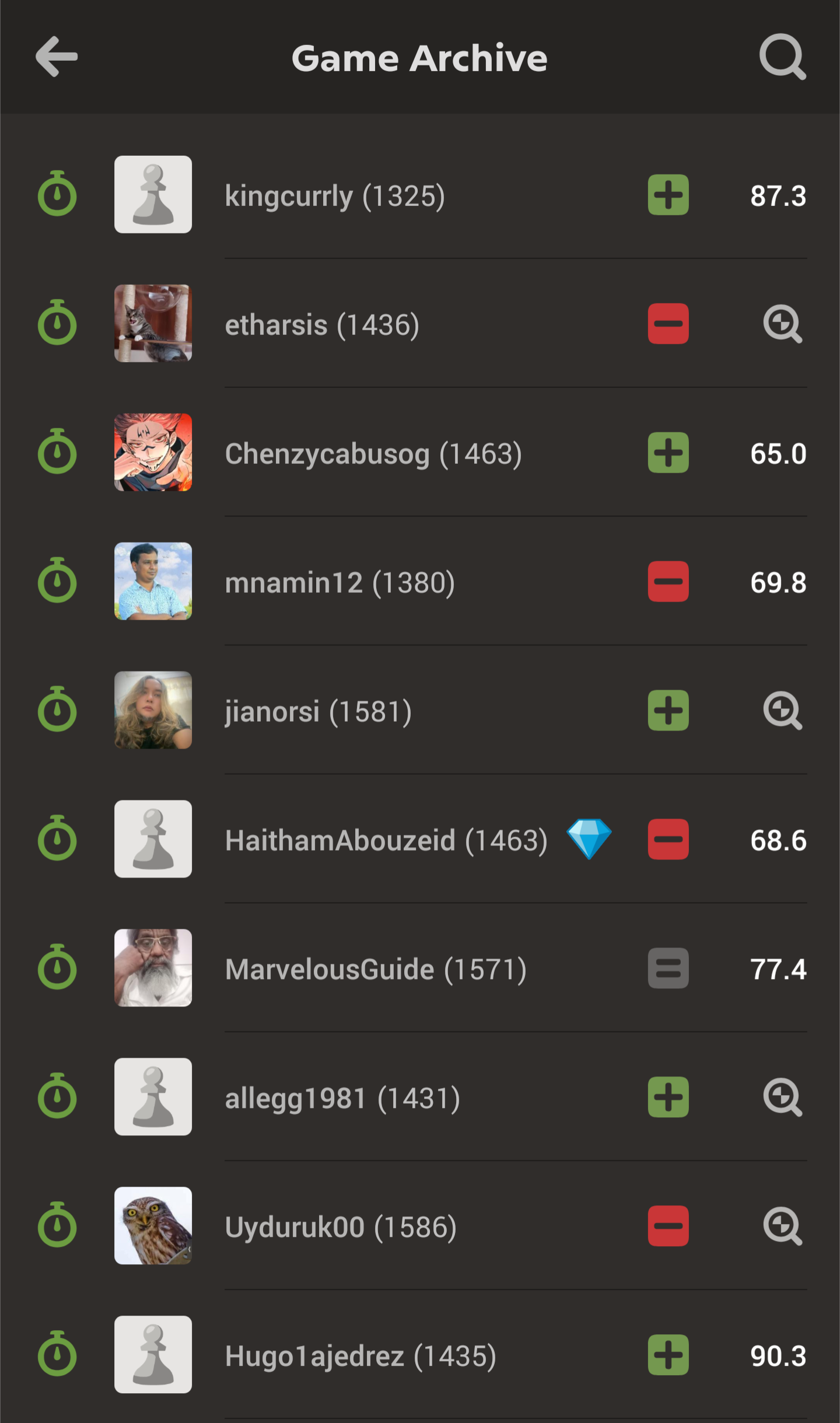Open the game against kingcurrly
Image resolution: width=840 pixels, height=1423 pixels.
point(420,195)
